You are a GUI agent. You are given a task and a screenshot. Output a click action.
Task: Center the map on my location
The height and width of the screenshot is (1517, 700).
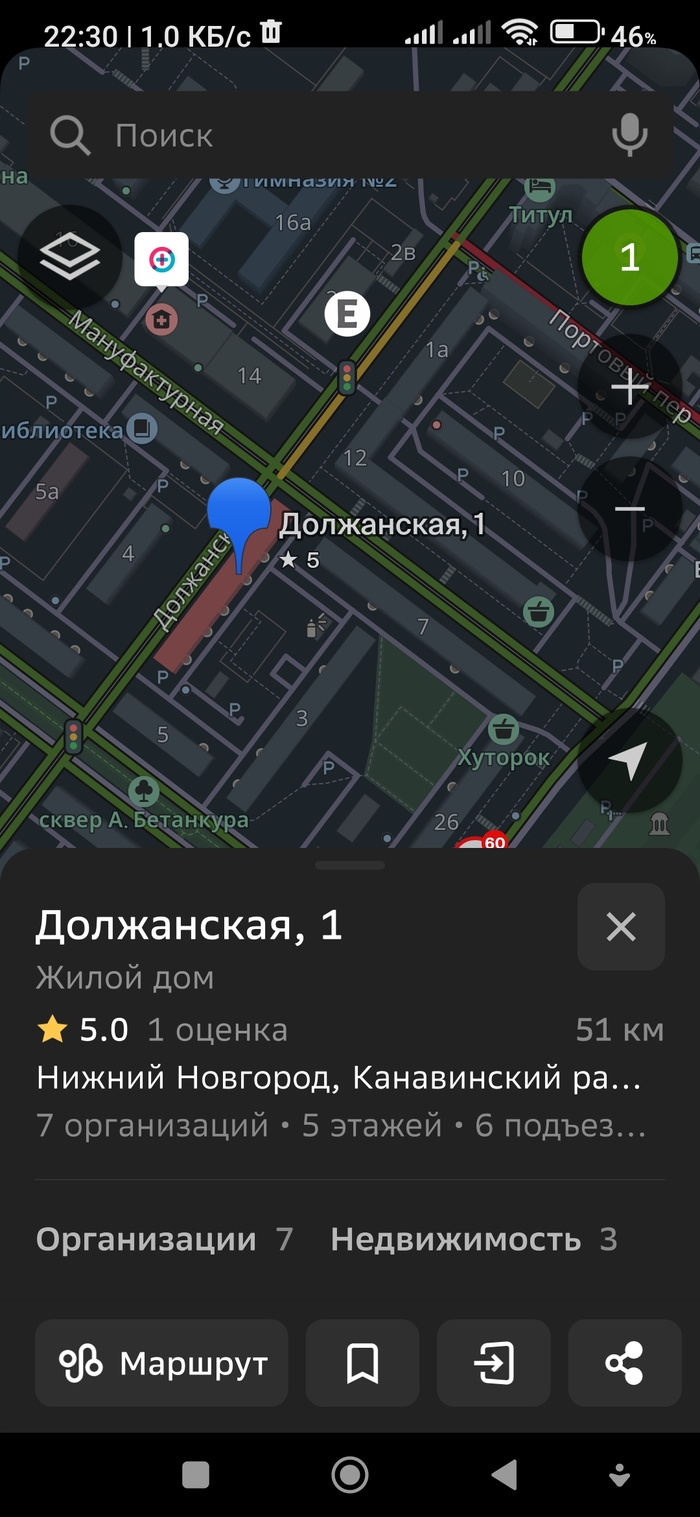click(x=629, y=762)
